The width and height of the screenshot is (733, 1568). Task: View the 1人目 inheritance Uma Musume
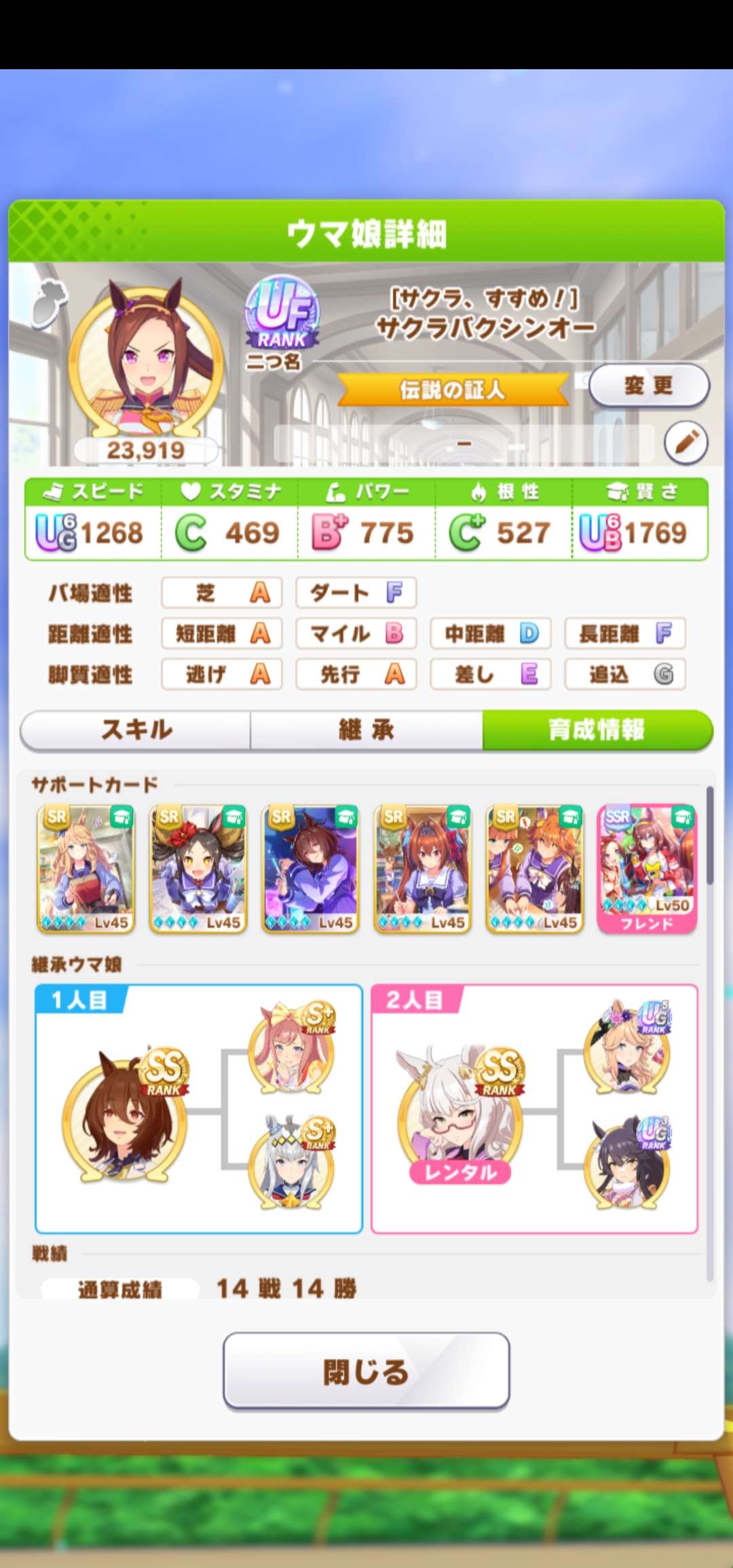pos(124,1113)
